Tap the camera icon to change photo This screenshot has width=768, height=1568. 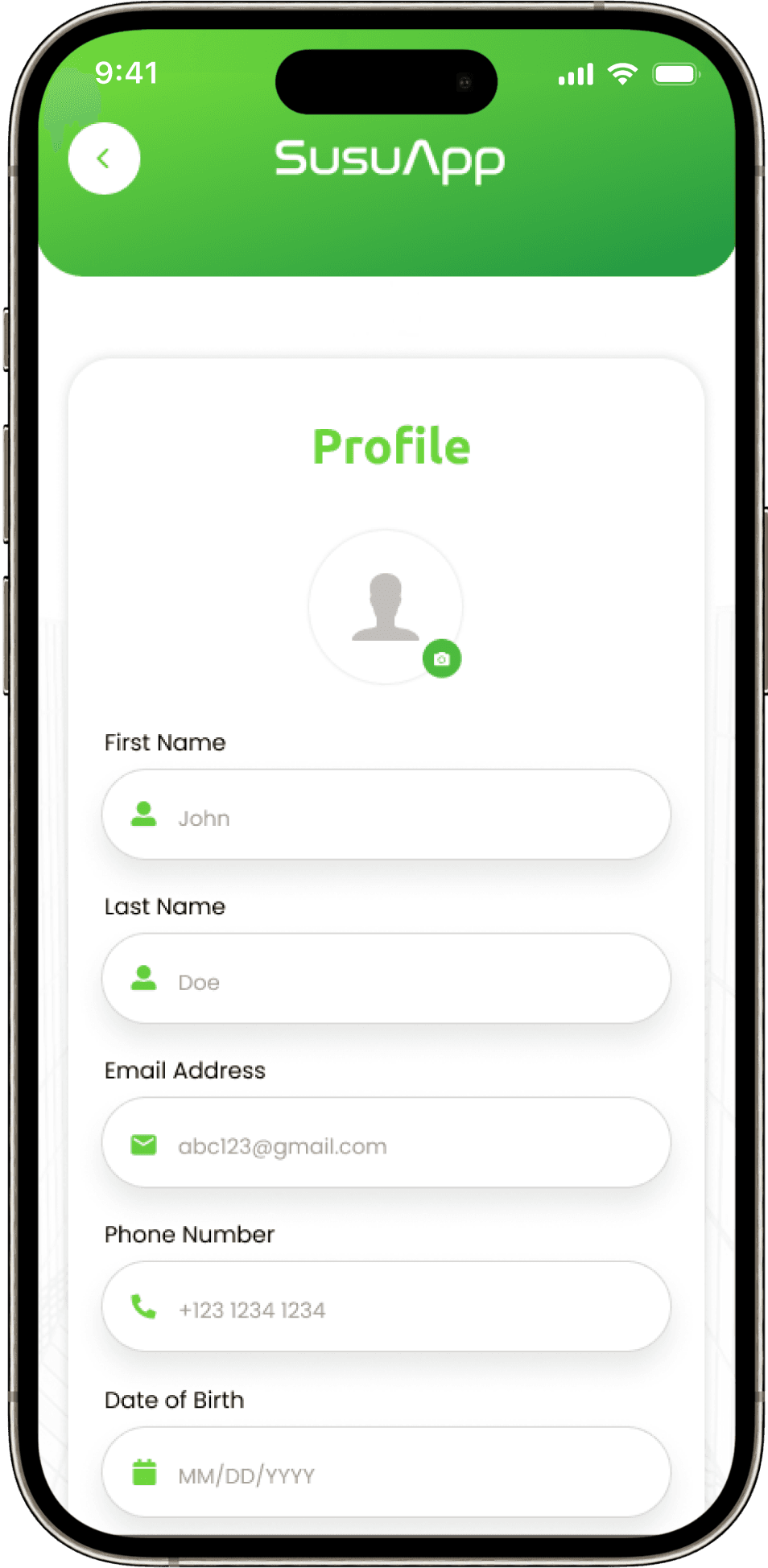click(x=441, y=659)
